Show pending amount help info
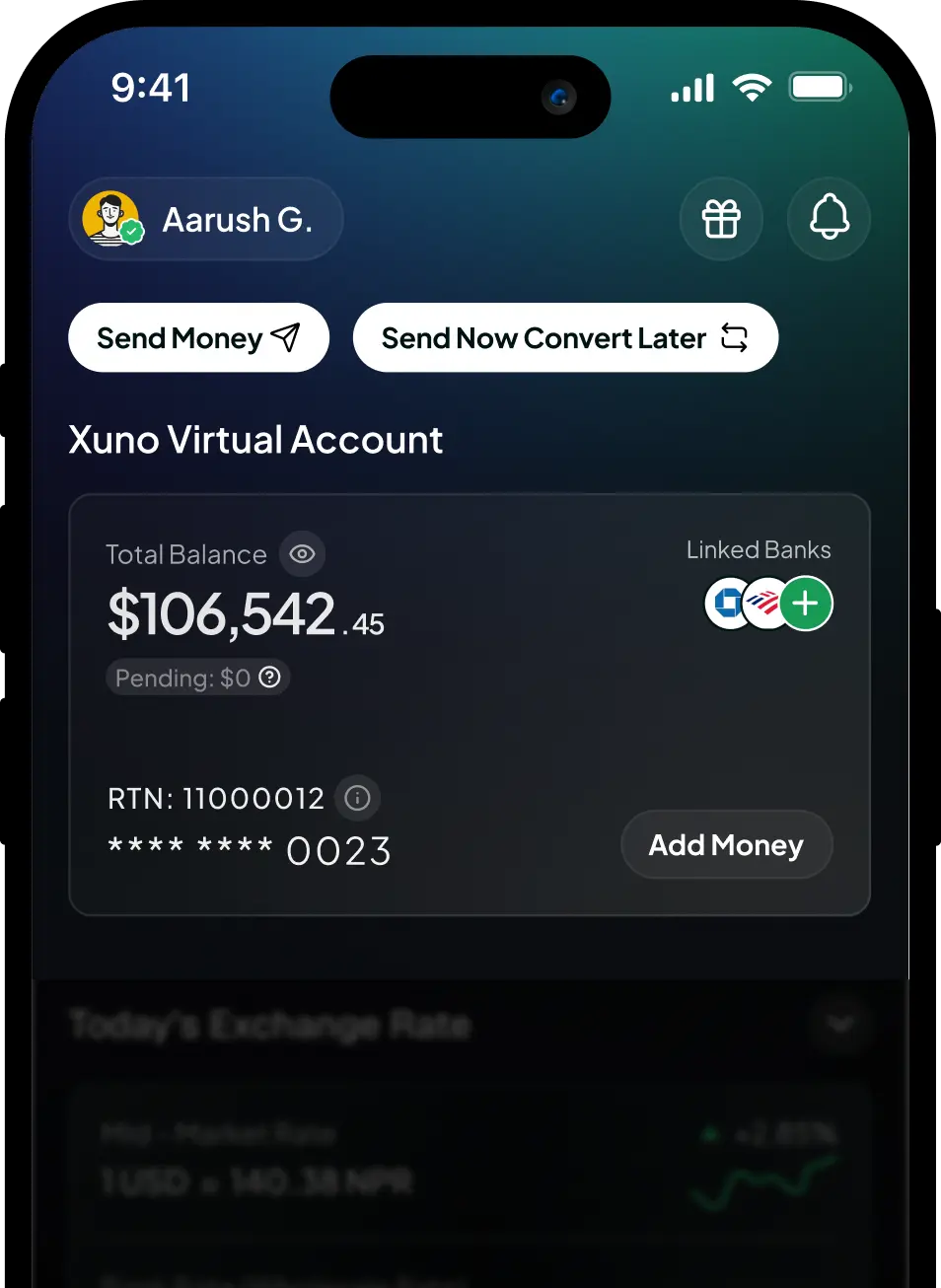 pos(269,678)
